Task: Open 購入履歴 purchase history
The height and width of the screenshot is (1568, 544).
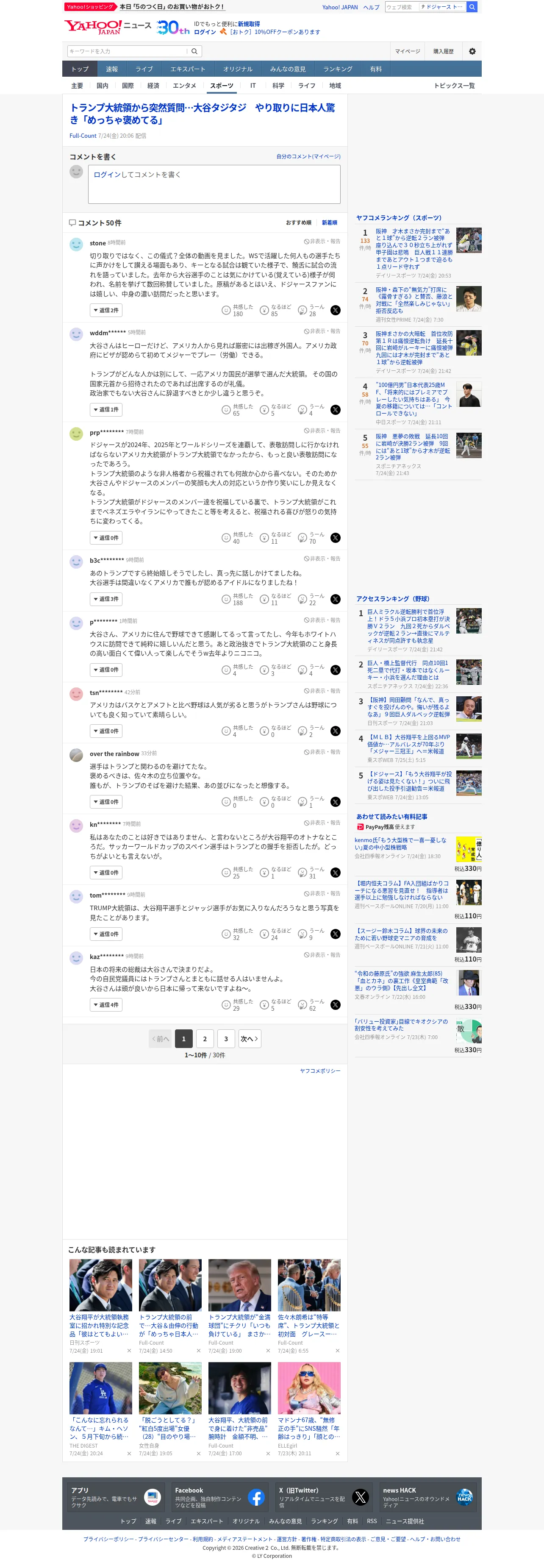Action: [x=443, y=51]
